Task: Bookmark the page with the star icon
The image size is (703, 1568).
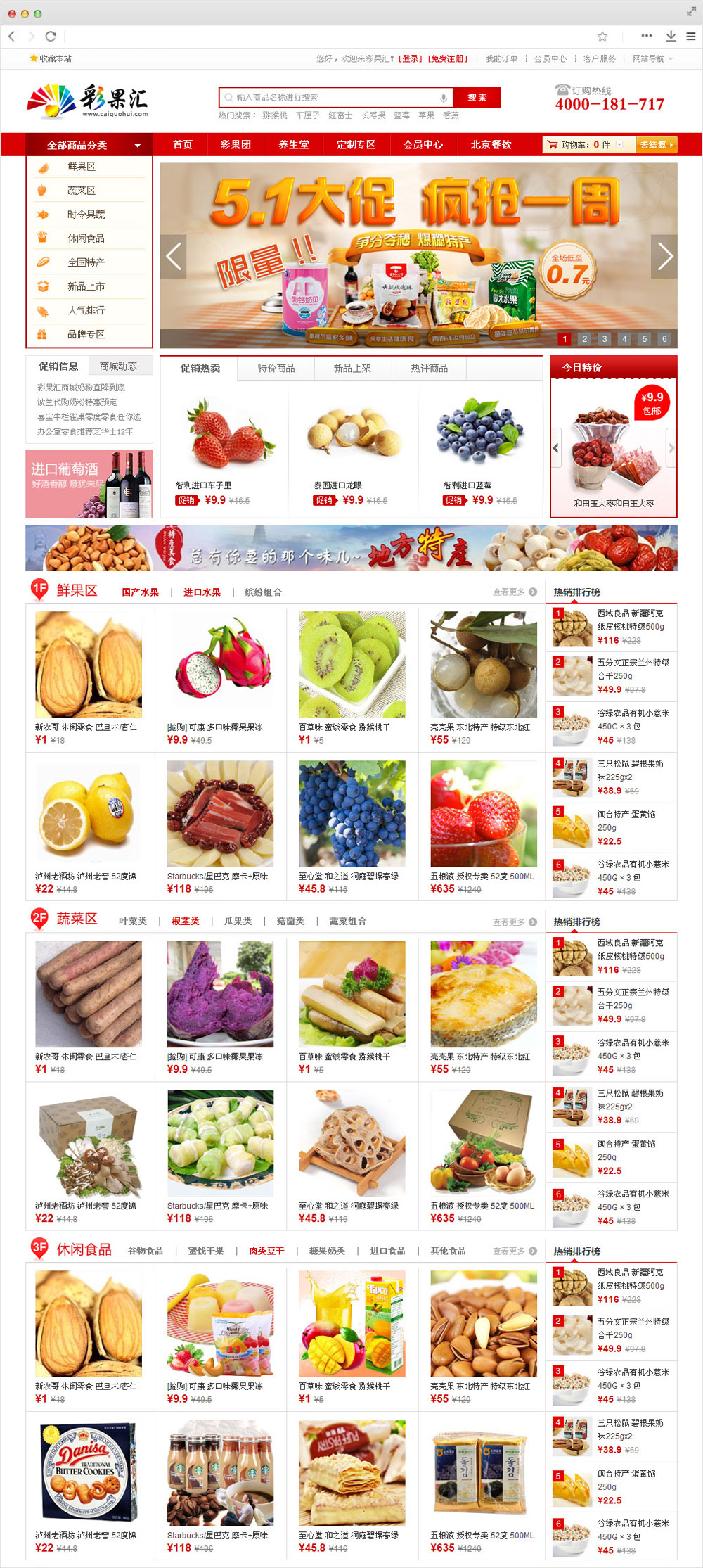Action: [602, 36]
